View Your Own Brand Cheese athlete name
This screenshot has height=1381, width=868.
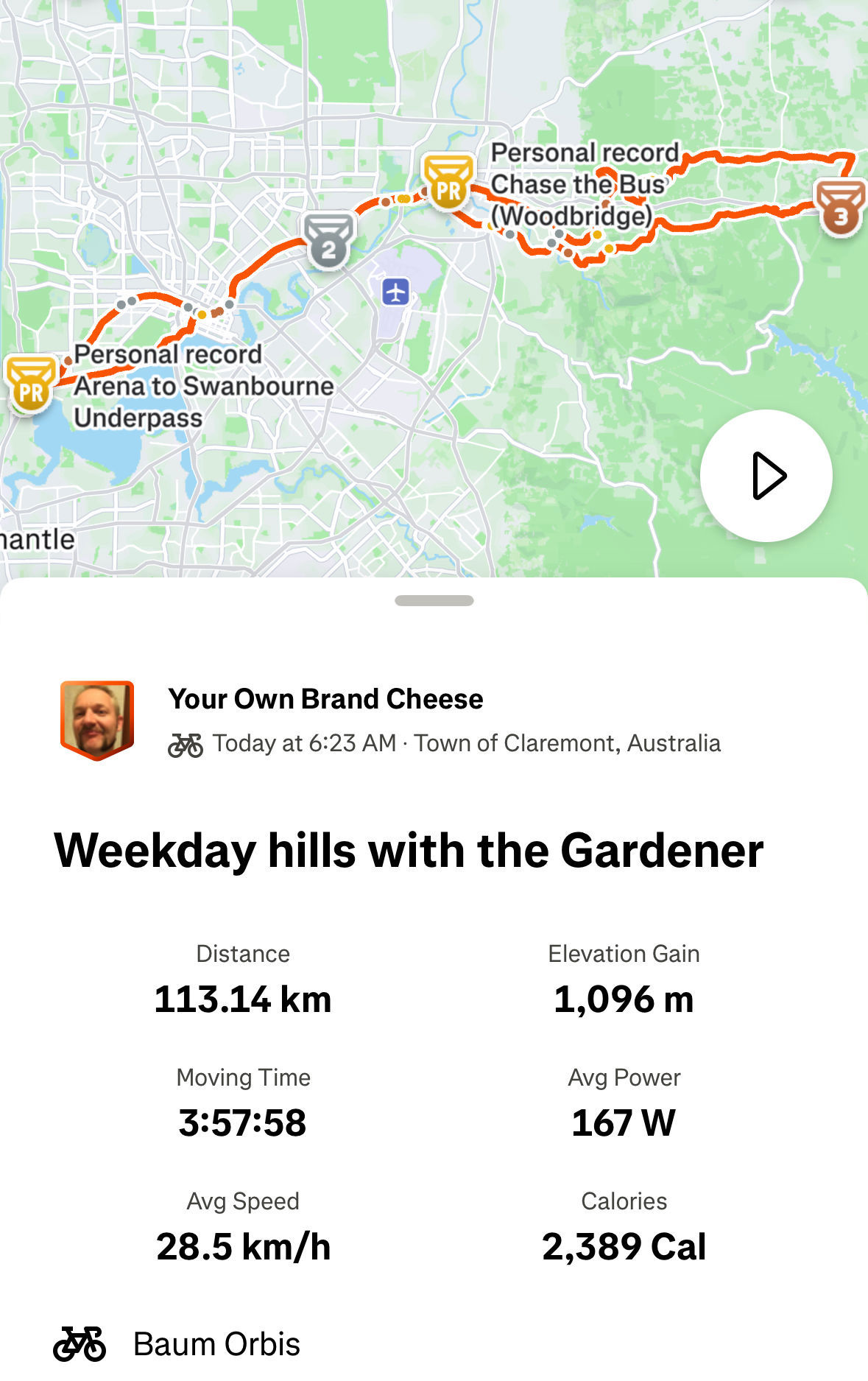tap(325, 699)
